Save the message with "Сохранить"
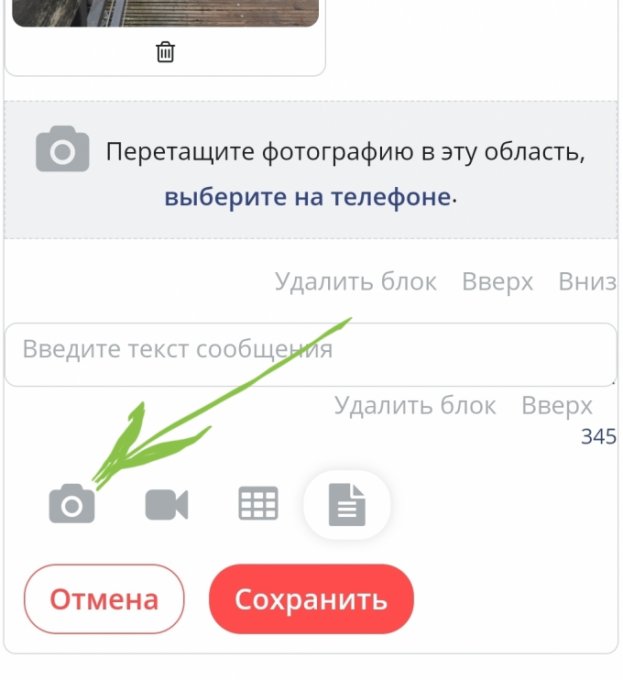This screenshot has height=680, width=623. [x=311, y=599]
